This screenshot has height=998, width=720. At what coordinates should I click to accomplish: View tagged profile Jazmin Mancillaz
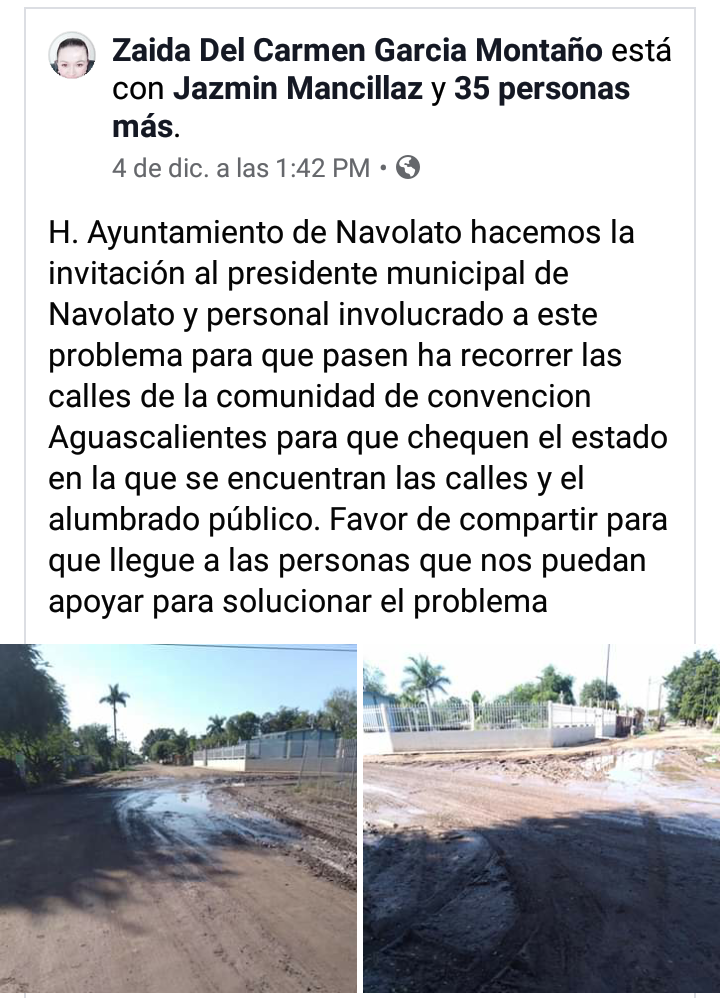click(298, 90)
